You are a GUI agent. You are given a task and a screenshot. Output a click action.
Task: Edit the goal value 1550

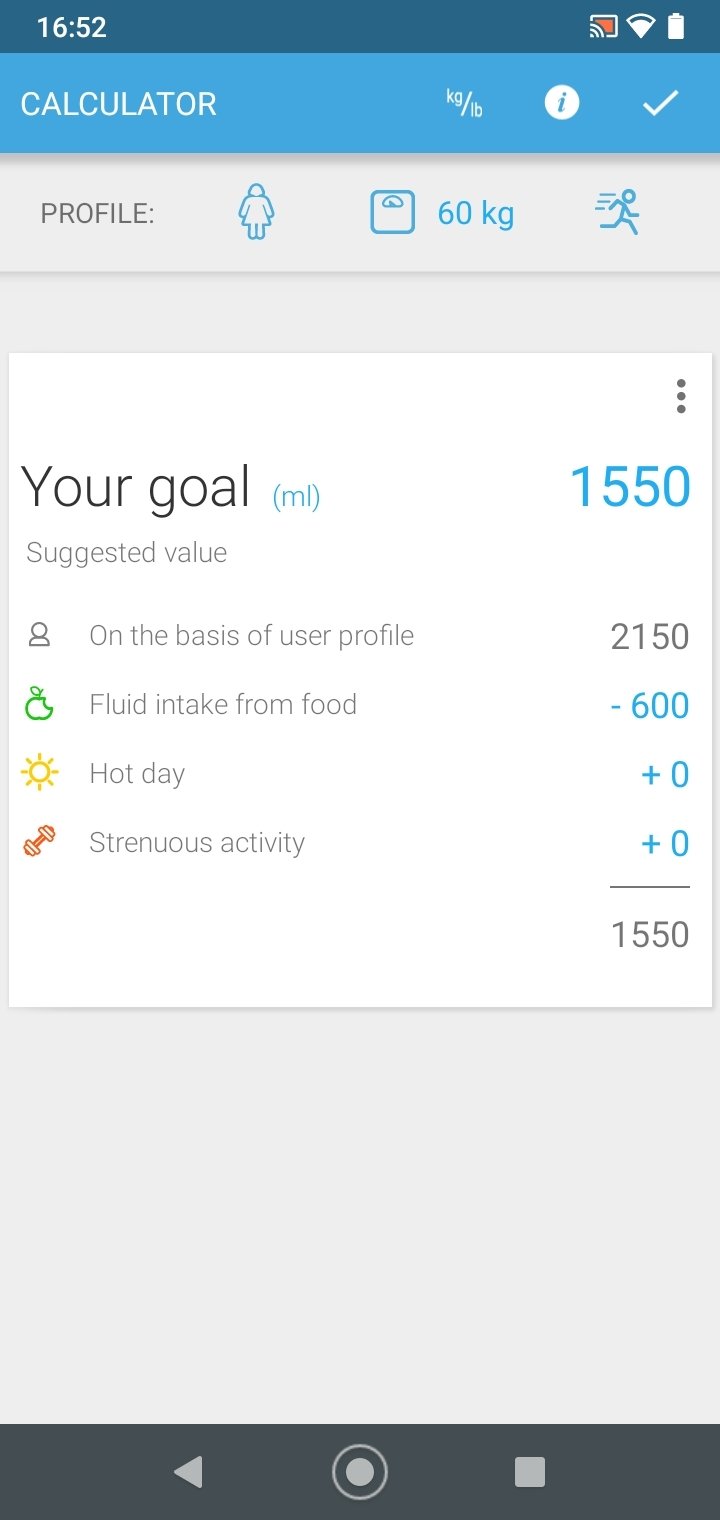(x=630, y=487)
